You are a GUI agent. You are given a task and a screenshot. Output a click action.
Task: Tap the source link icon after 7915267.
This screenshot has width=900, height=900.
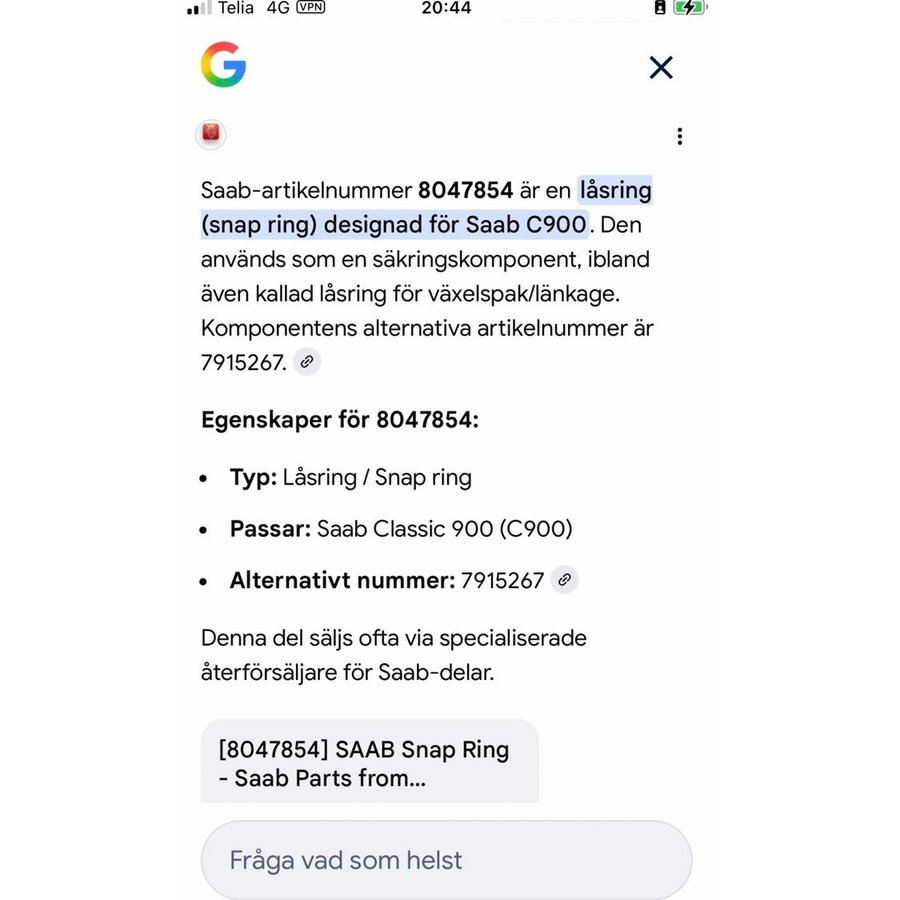tap(307, 362)
